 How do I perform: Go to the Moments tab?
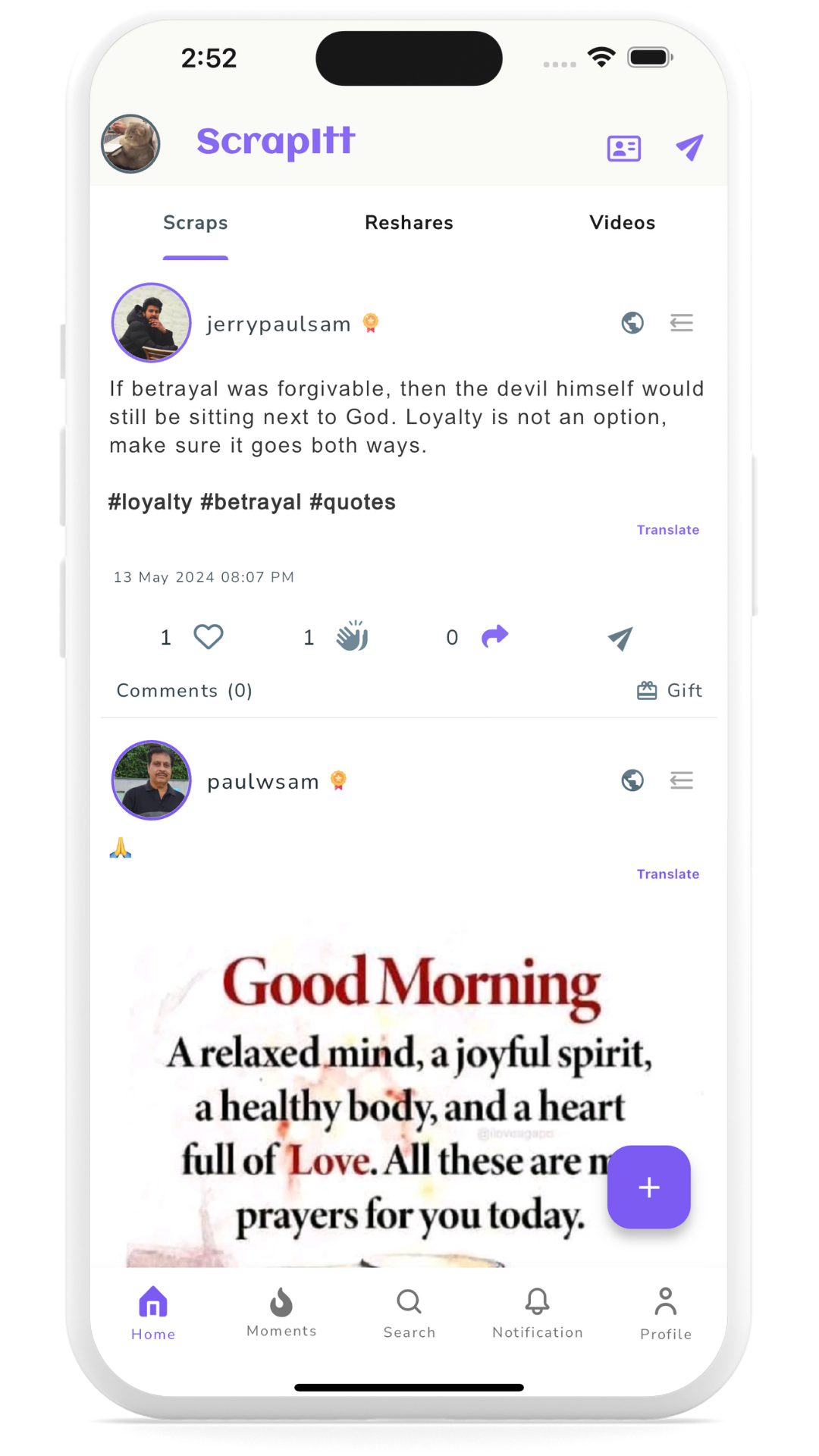[x=281, y=1313]
